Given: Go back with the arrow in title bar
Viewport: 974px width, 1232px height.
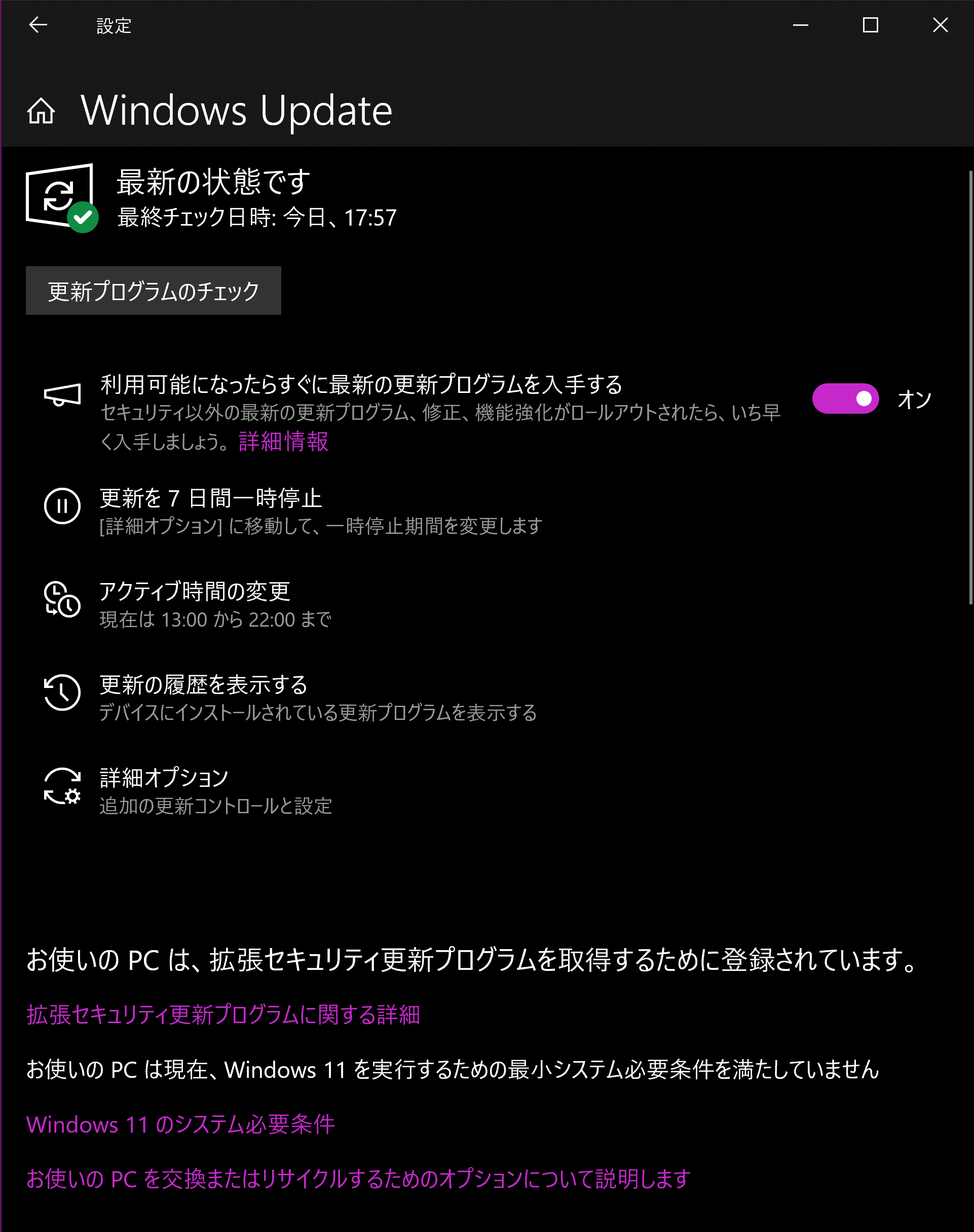Looking at the screenshot, I should click(x=38, y=25).
